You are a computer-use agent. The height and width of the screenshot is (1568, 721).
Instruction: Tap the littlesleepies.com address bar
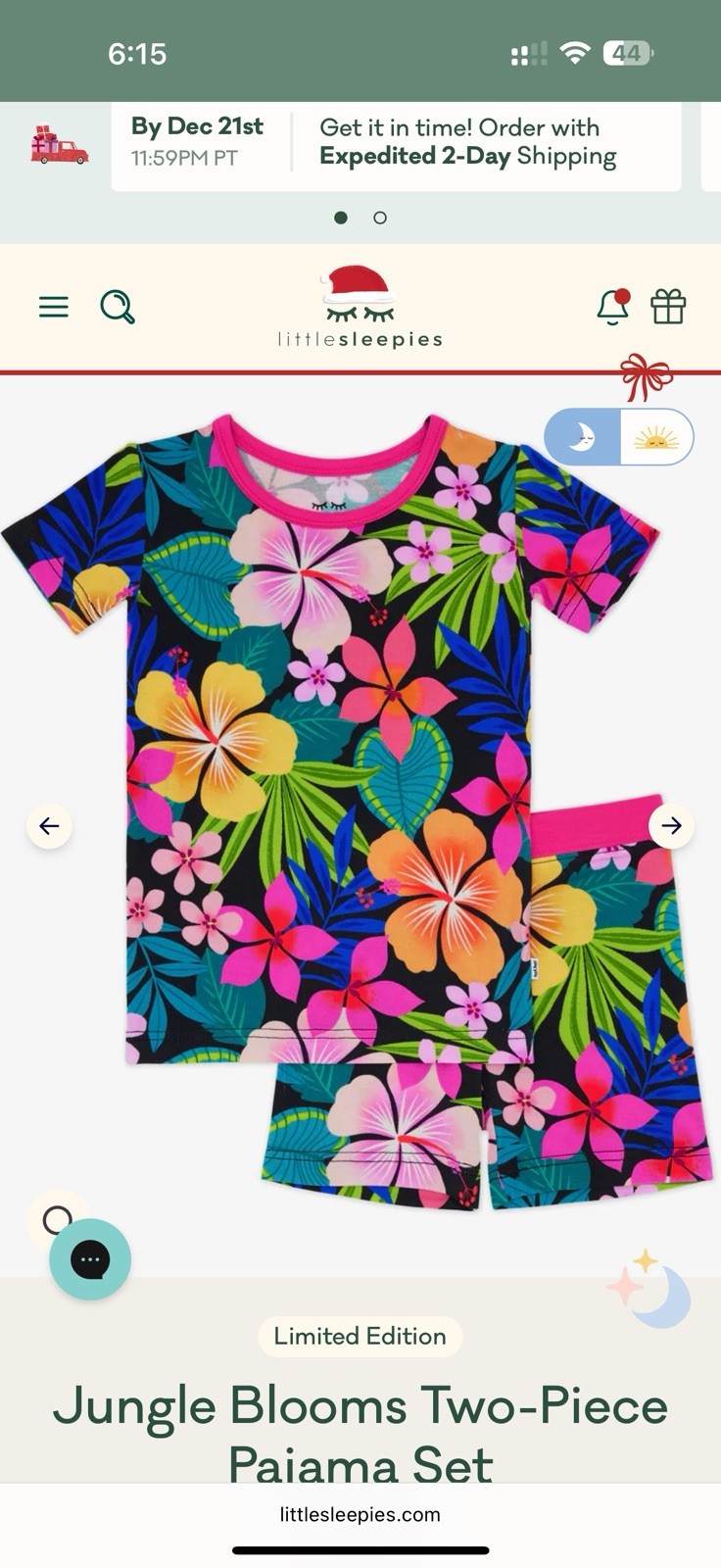(360, 1514)
